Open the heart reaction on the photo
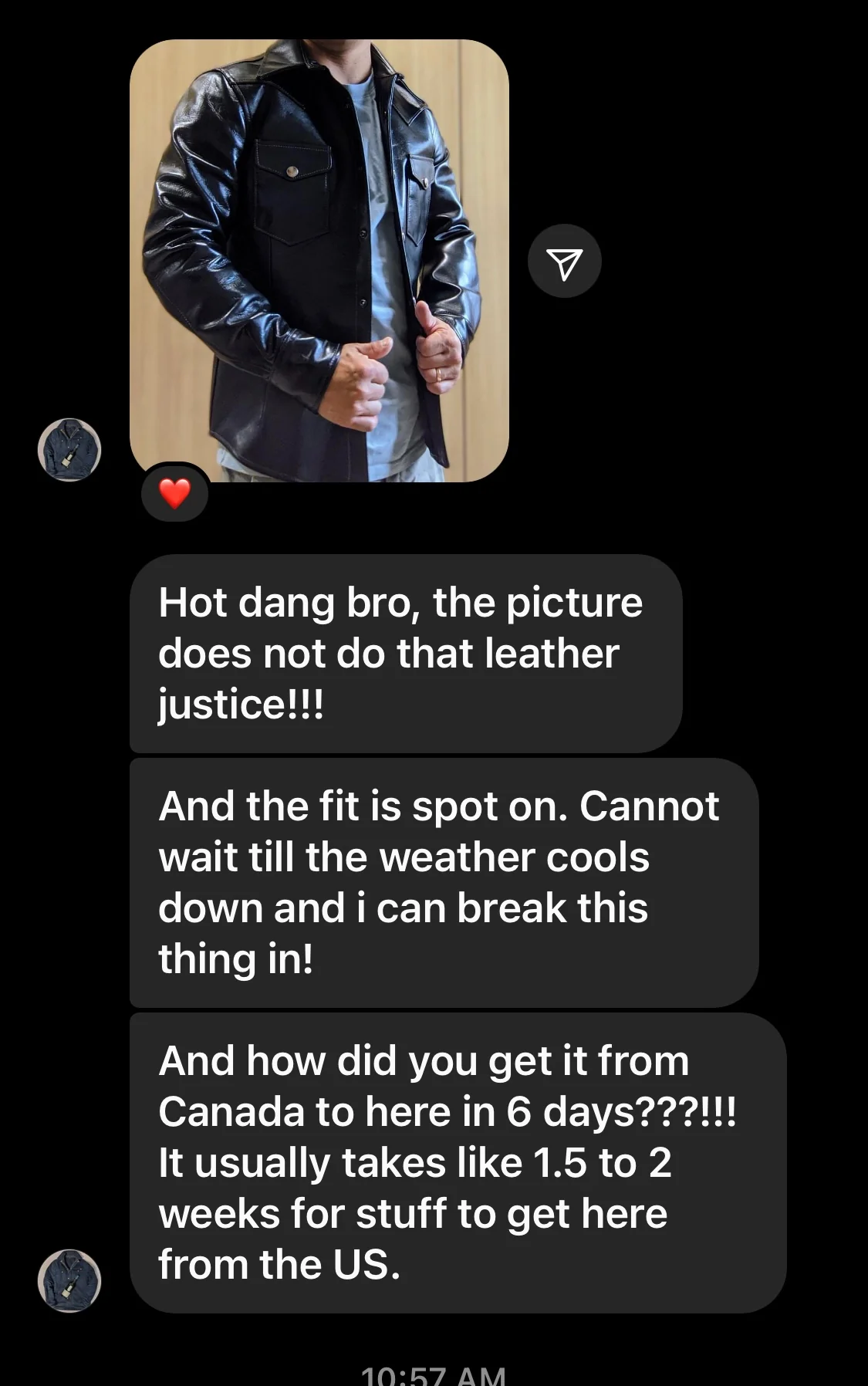This screenshot has width=868, height=1386. click(174, 493)
